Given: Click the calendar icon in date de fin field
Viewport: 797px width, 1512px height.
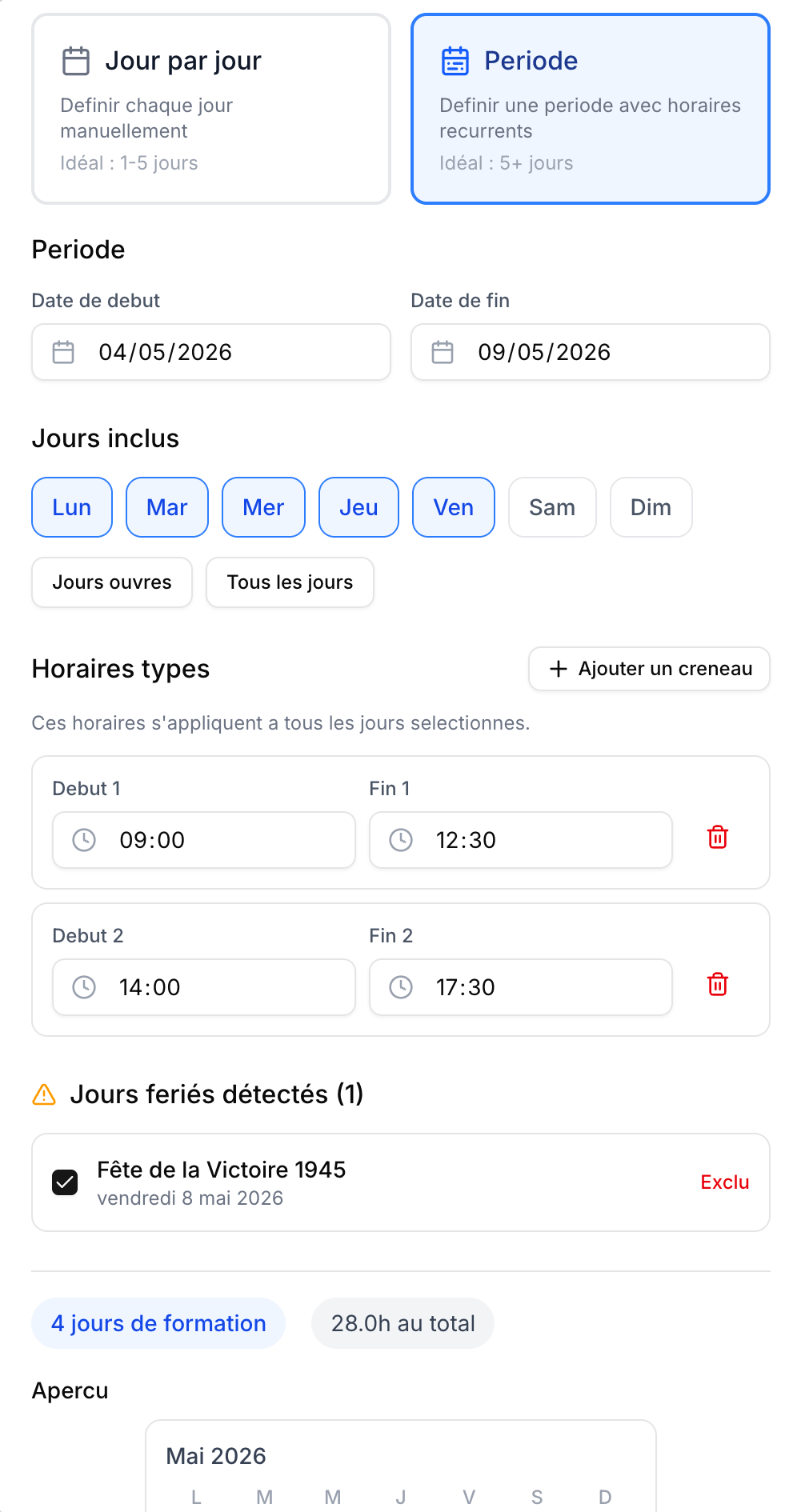Looking at the screenshot, I should 443,352.
